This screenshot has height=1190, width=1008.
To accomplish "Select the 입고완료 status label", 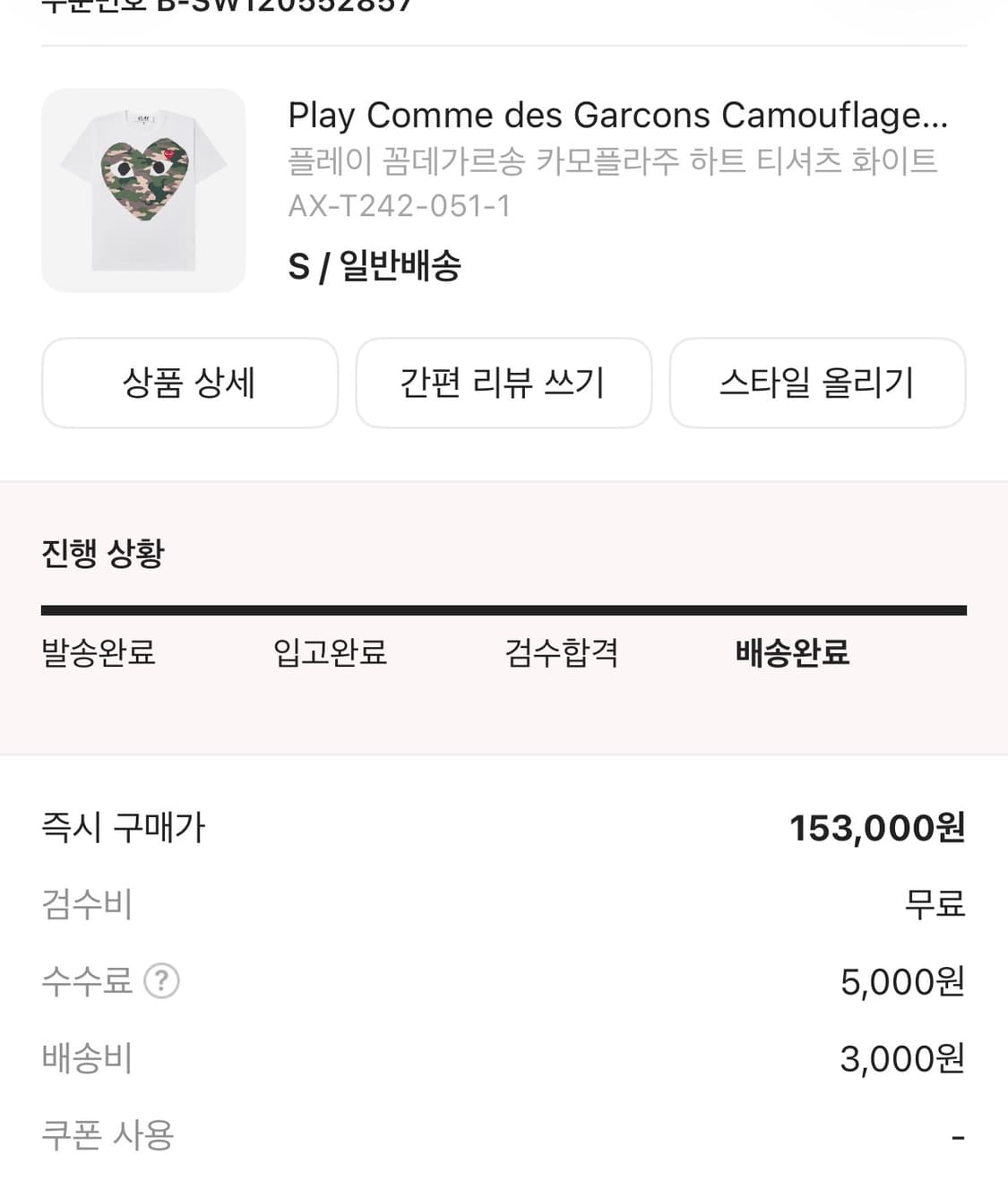I will click(330, 654).
